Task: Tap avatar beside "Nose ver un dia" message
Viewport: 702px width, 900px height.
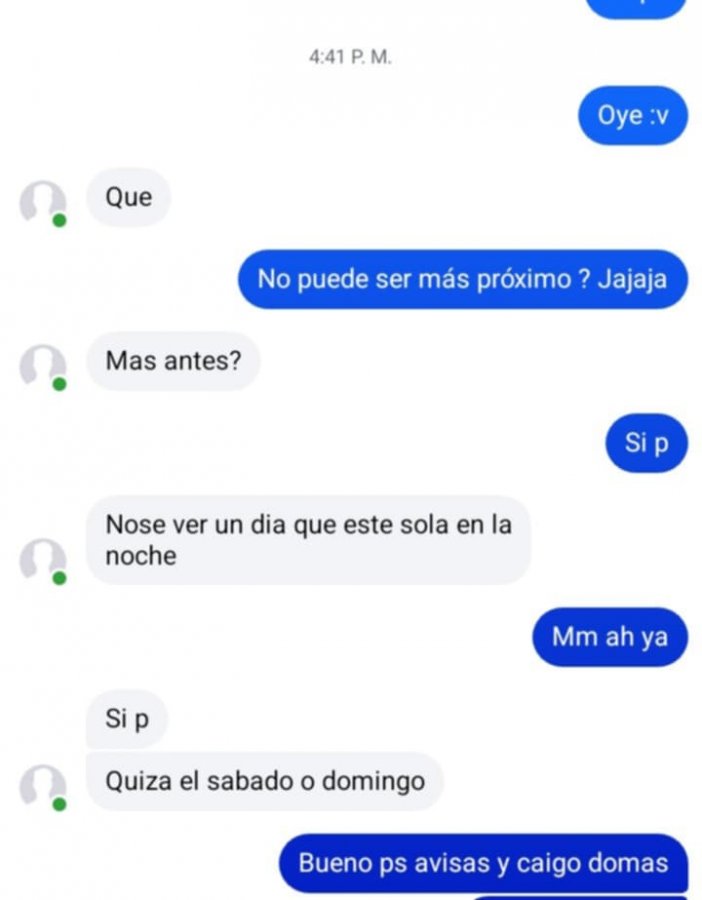Action: pyautogui.click(x=42, y=560)
